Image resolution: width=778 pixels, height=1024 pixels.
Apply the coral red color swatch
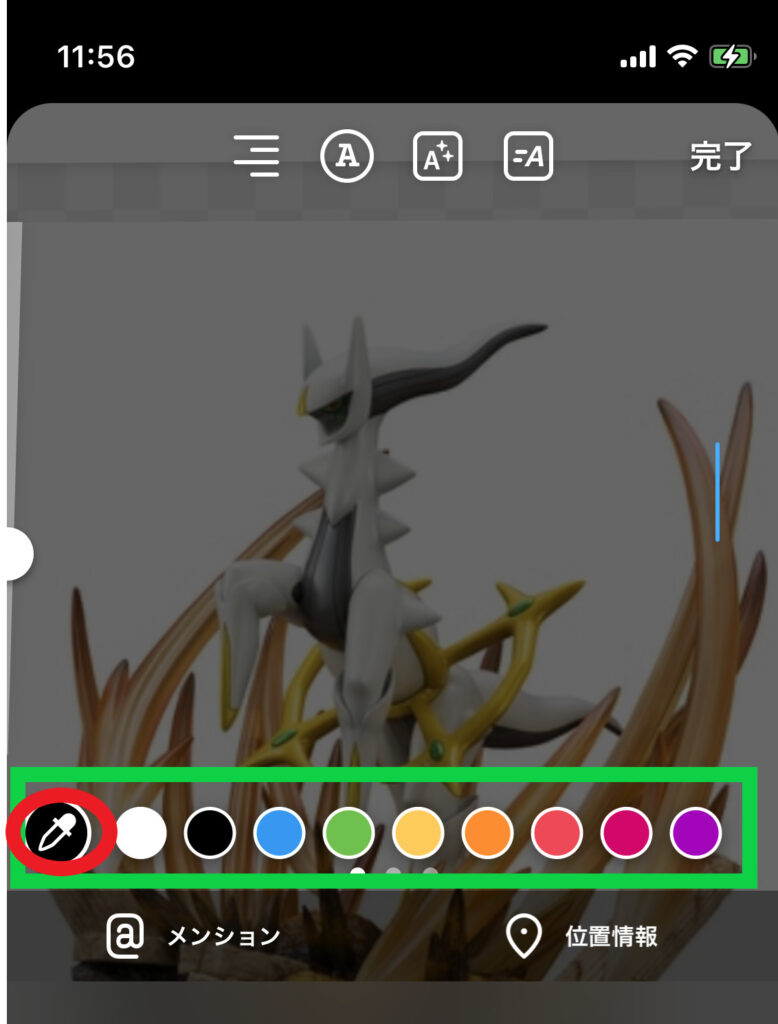click(557, 832)
